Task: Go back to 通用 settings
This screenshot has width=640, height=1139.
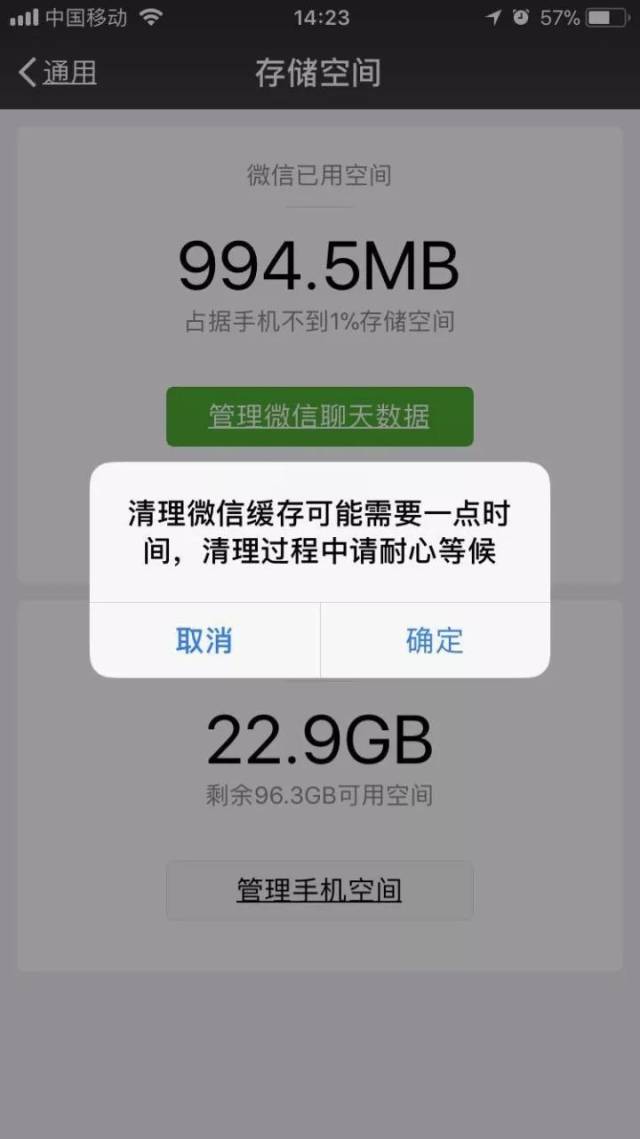Action: [x=58, y=73]
